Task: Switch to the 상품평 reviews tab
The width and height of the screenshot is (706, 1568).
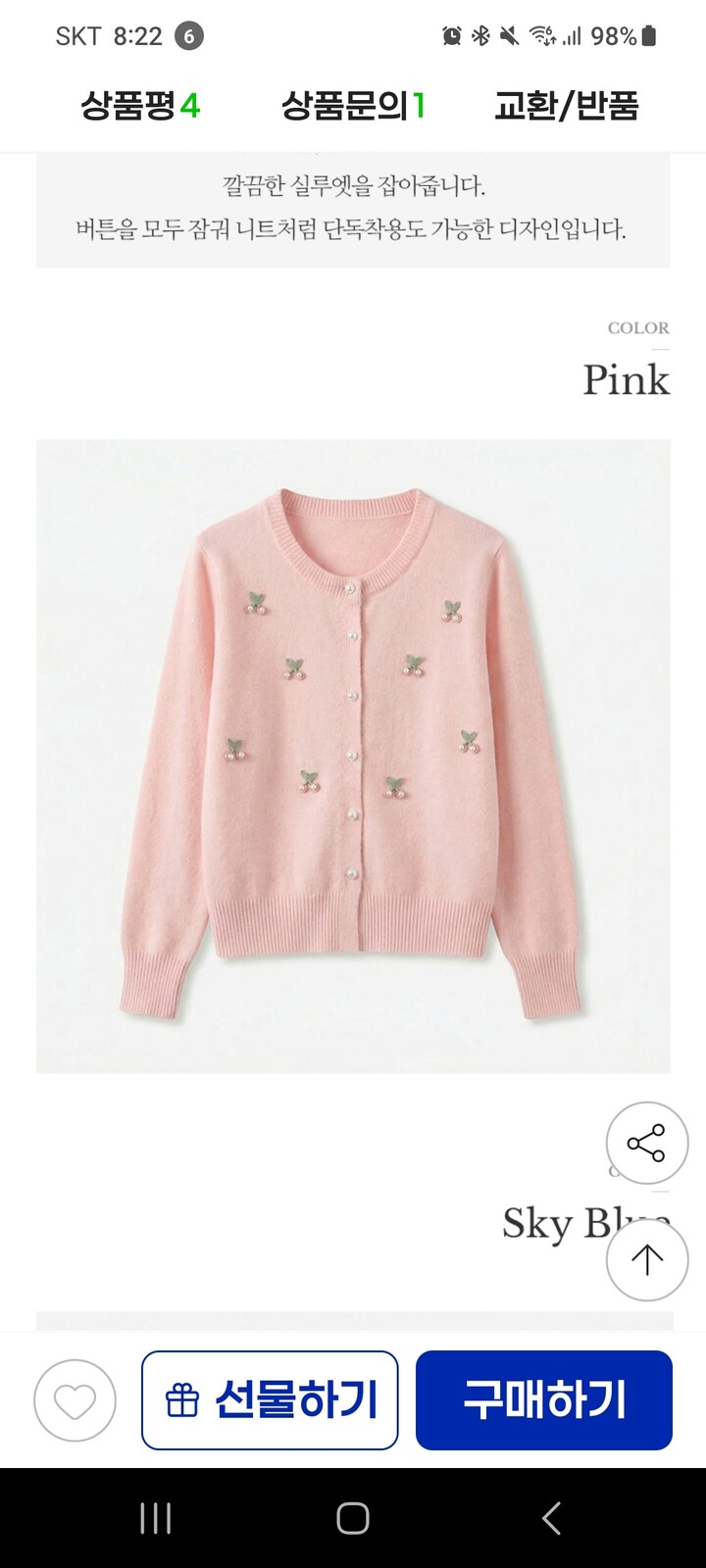Action: pyautogui.click(x=140, y=106)
